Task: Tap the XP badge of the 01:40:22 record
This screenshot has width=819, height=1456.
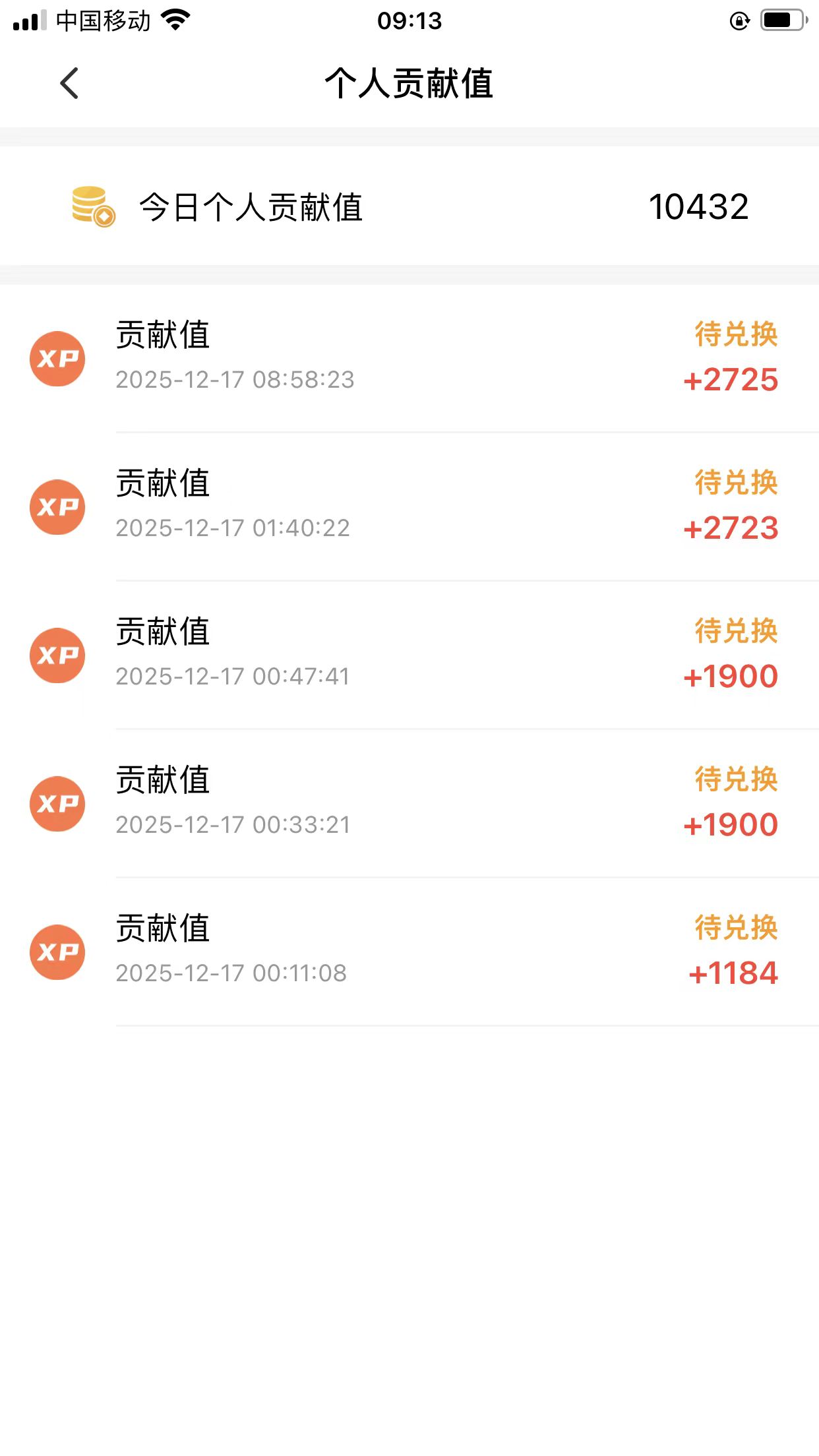Action: [57, 506]
